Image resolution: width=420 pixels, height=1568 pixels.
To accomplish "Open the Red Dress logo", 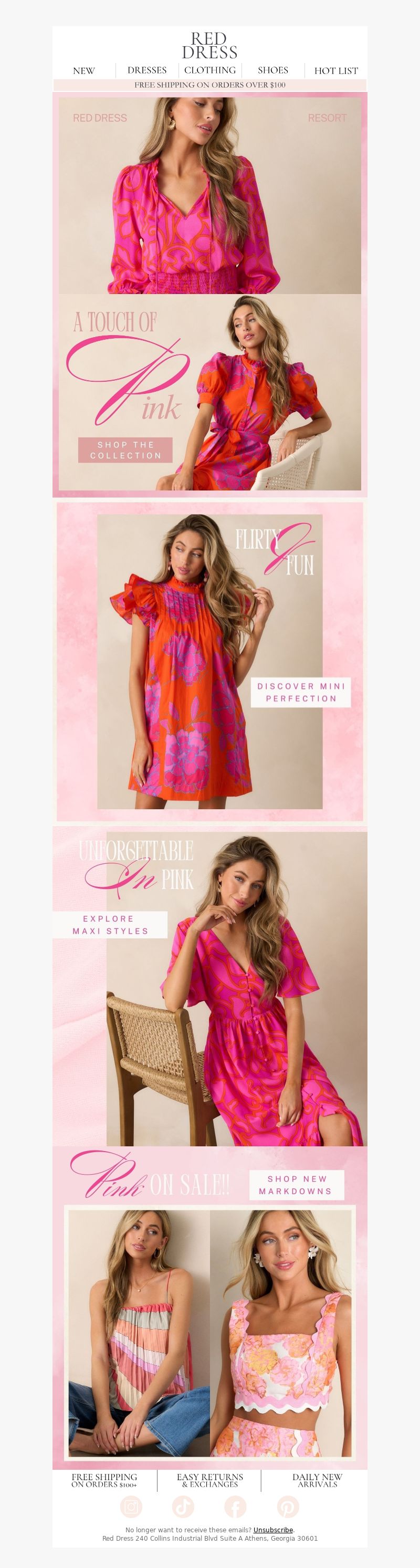I will 209,46.
